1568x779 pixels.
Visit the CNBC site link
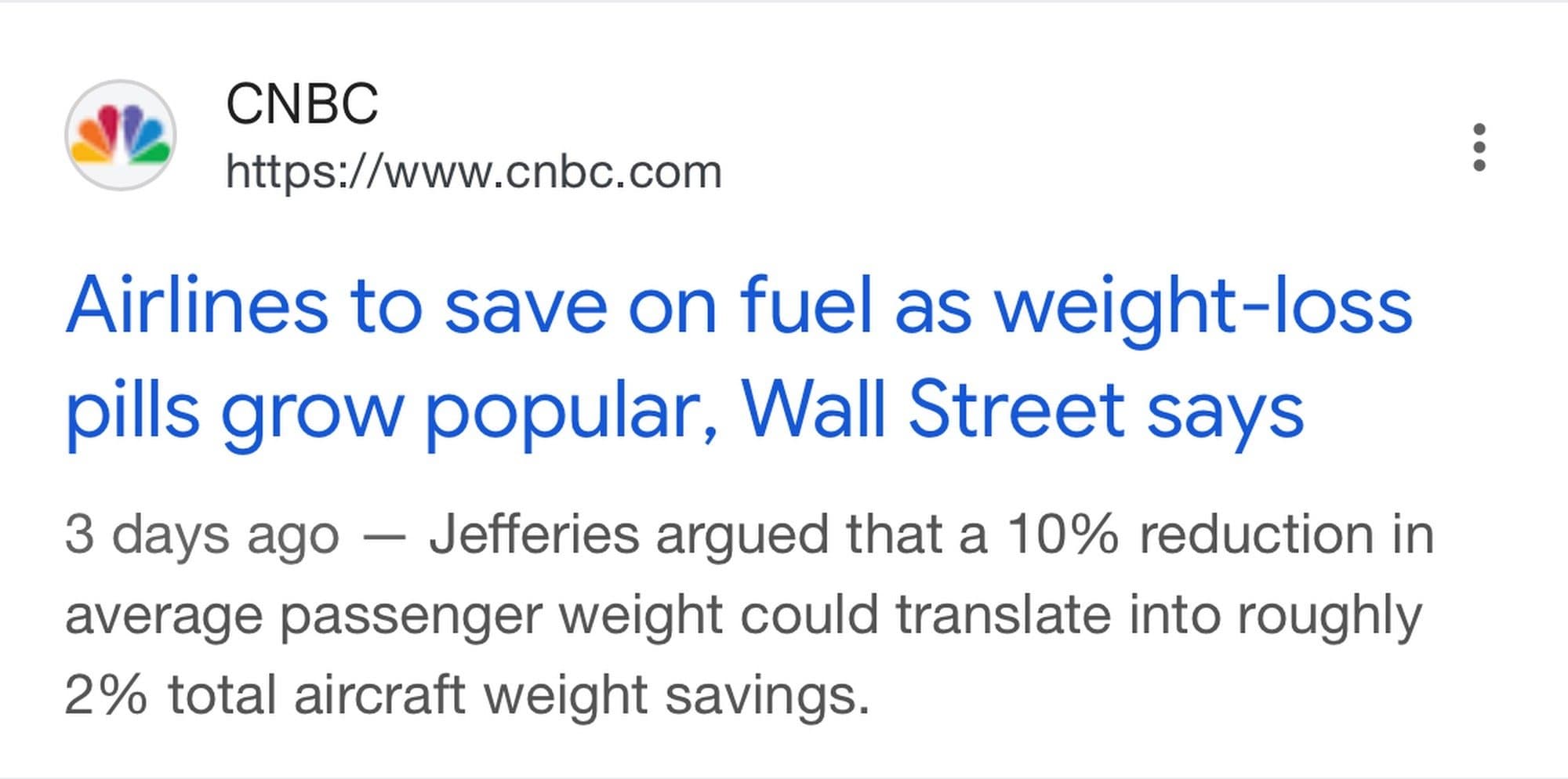tap(473, 172)
